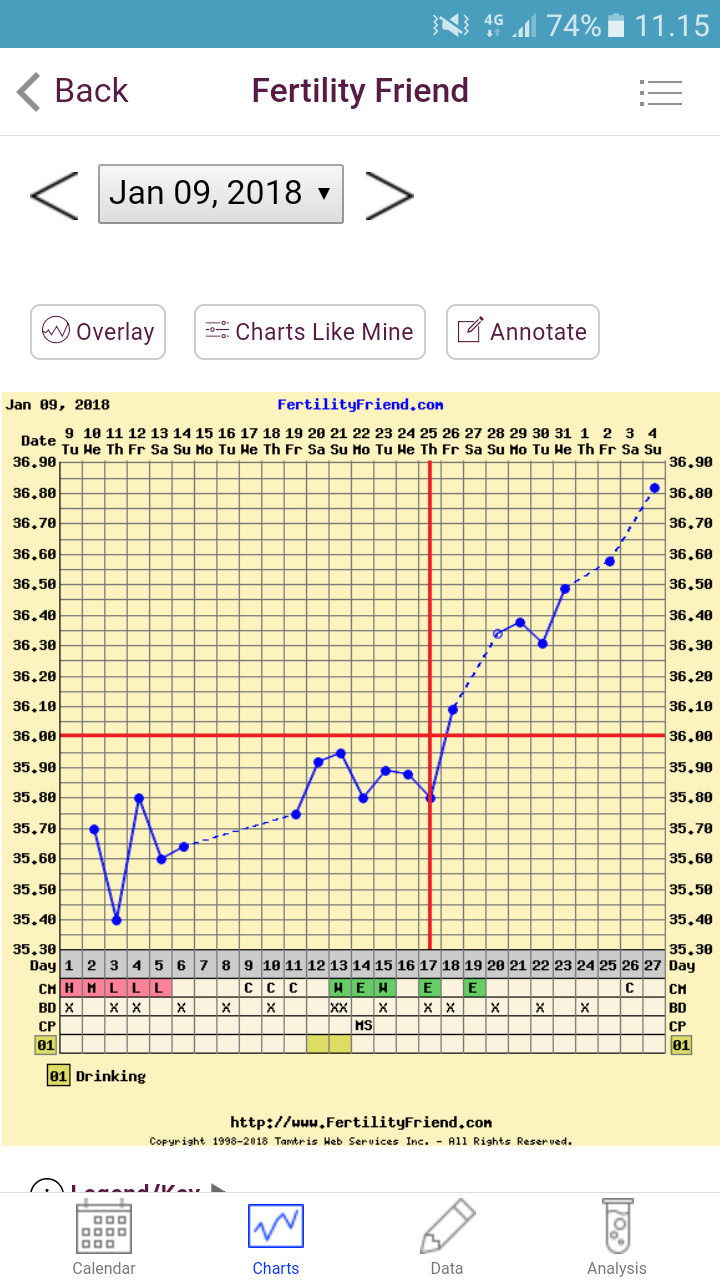Screen dimensions: 720x1280
Task: Open the list menu icon
Action: point(660,93)
